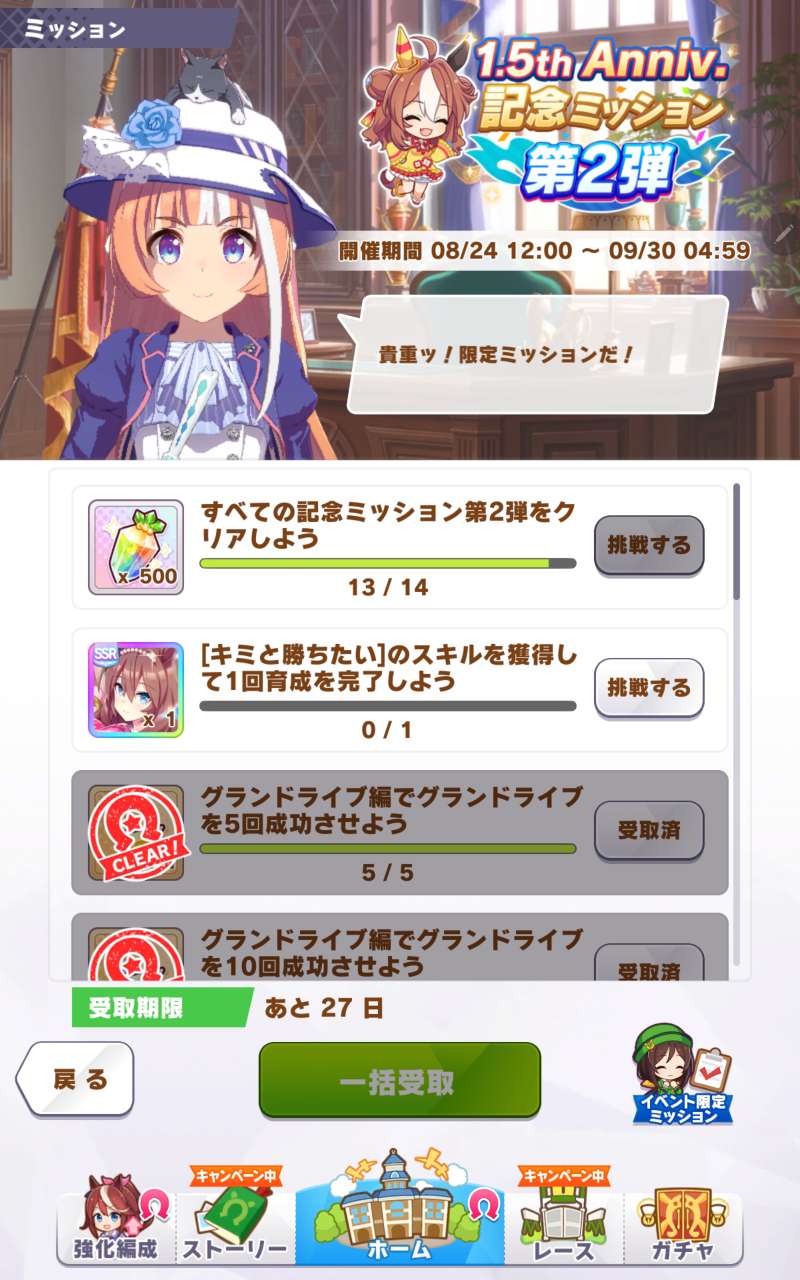This screenshot has height=1280, width=800.
Task: Go back with the 戻る button
Action: 78,1080
